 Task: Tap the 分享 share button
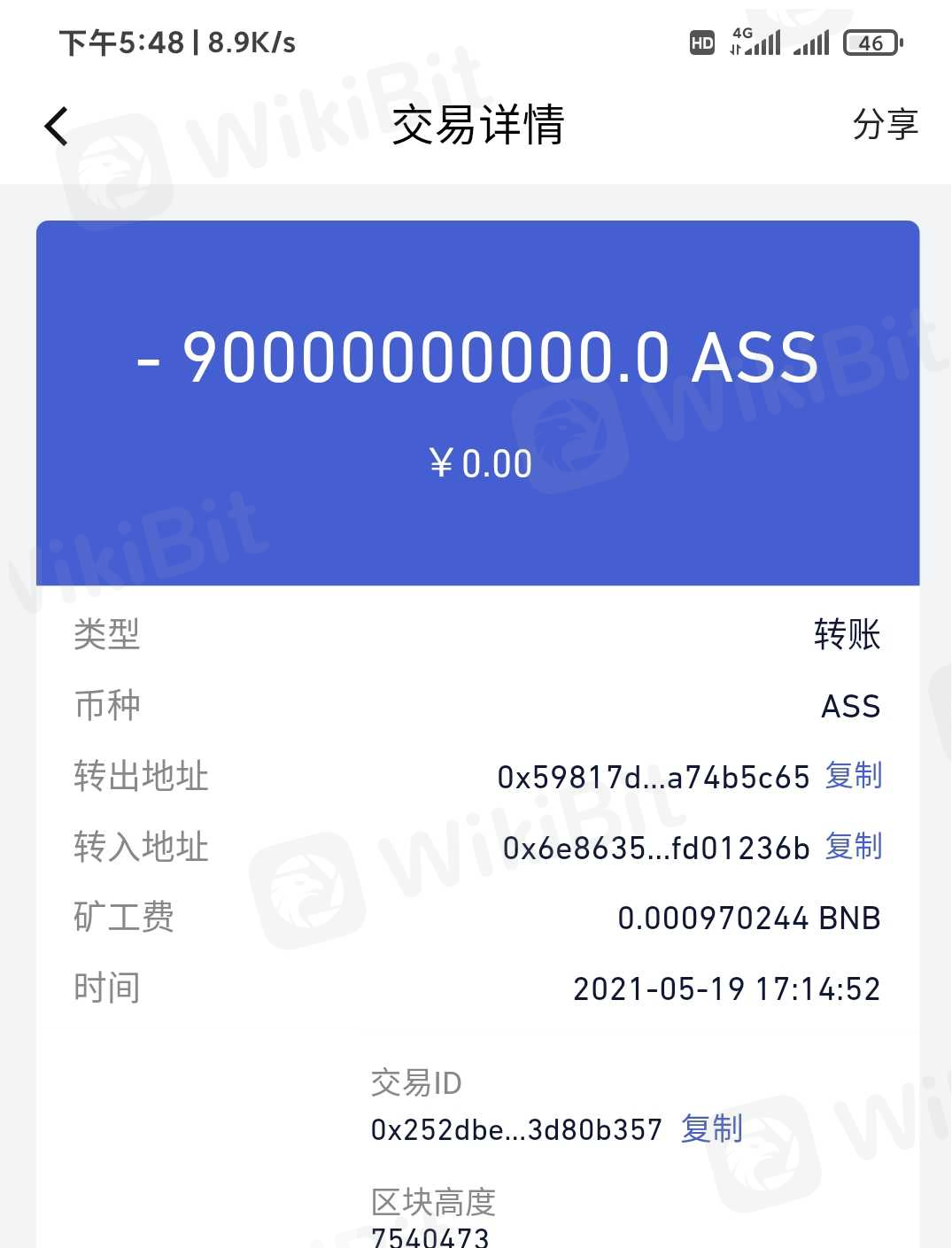coord(884,125)
